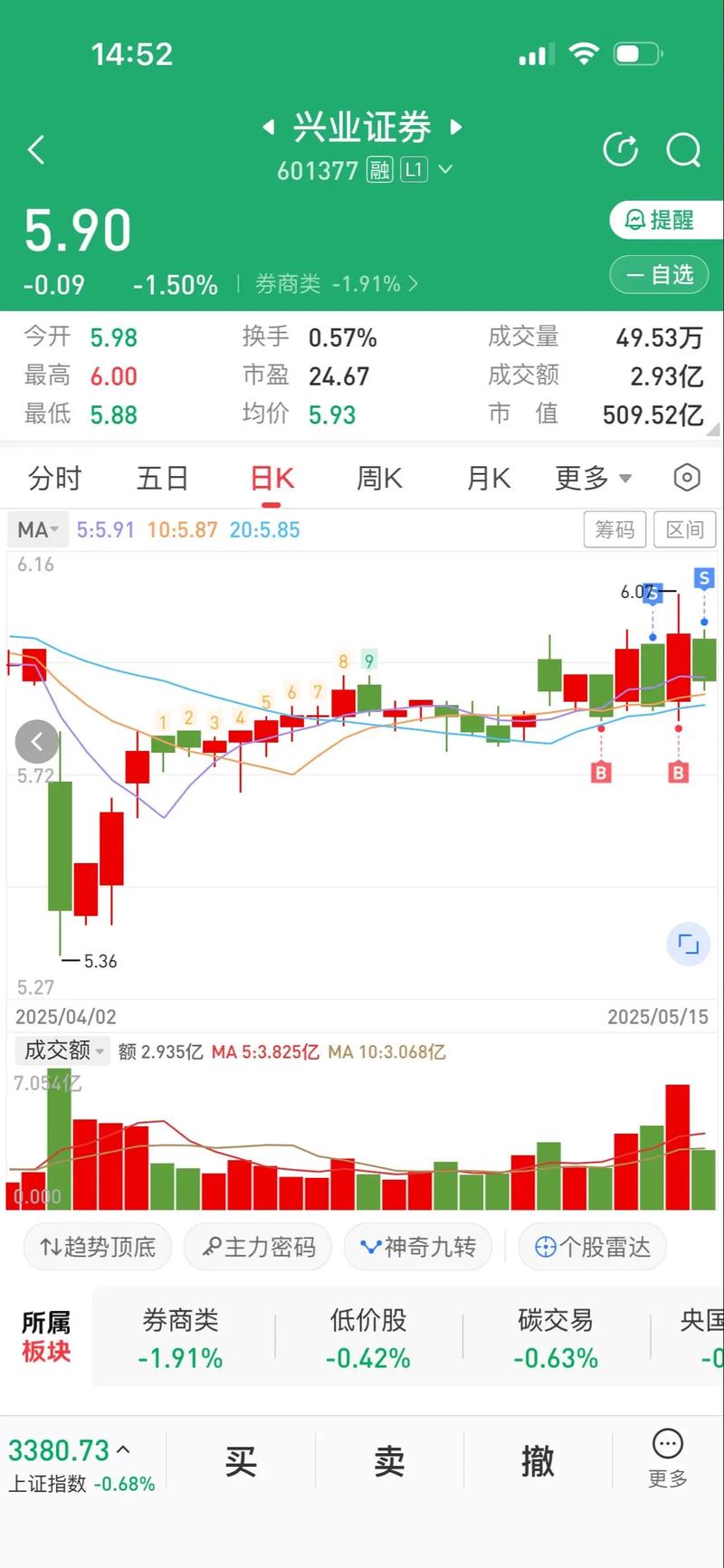Open the MA indicator selector
Image resolution: width=724 pixels, height=1568 pixels.
(38, 530)
